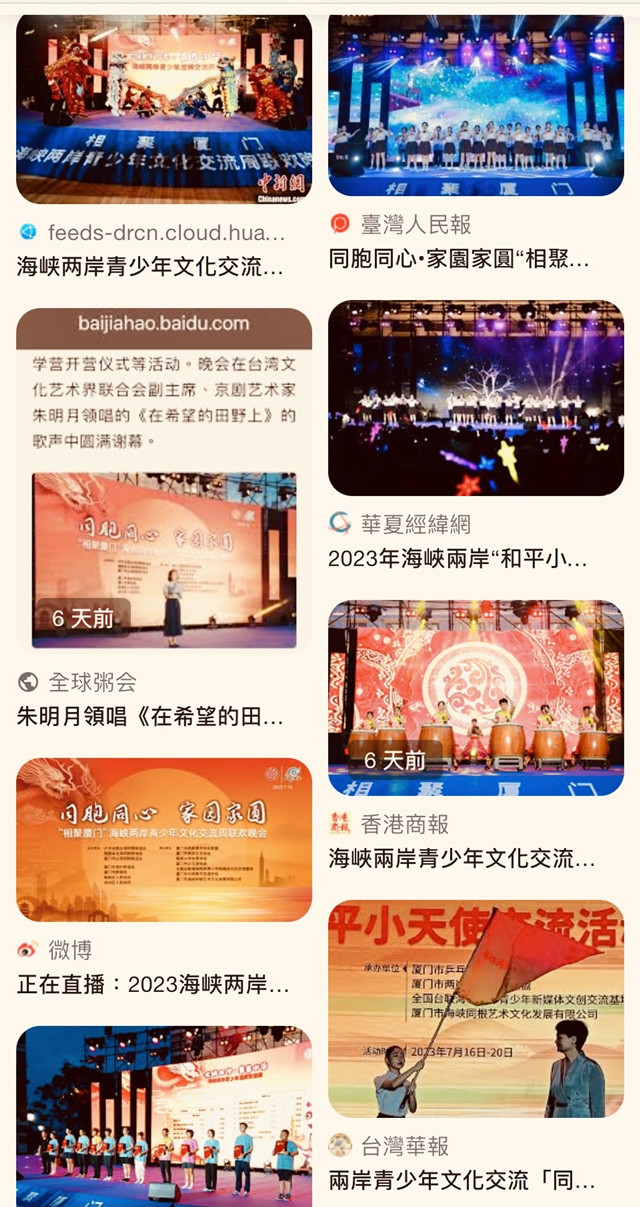Open the 臺灣人民報 stage choir image result
640x1207 pixels.
pyautogui.click(x=476, y=105)
